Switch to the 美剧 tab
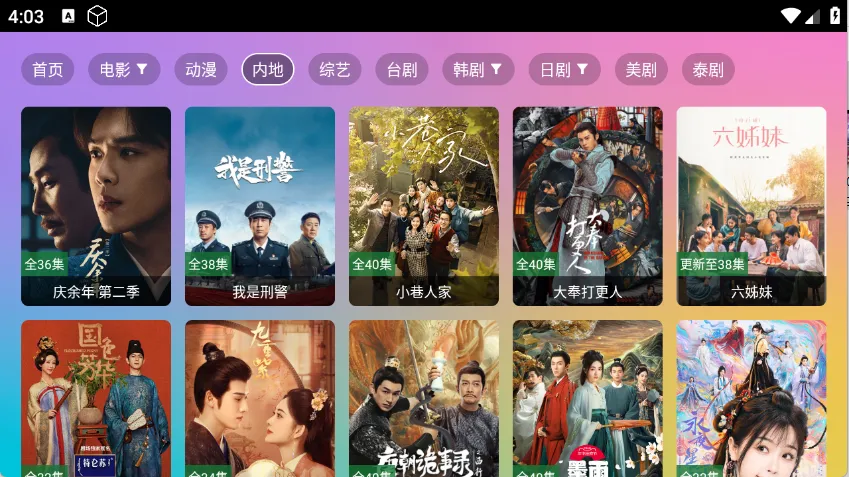 641,70
